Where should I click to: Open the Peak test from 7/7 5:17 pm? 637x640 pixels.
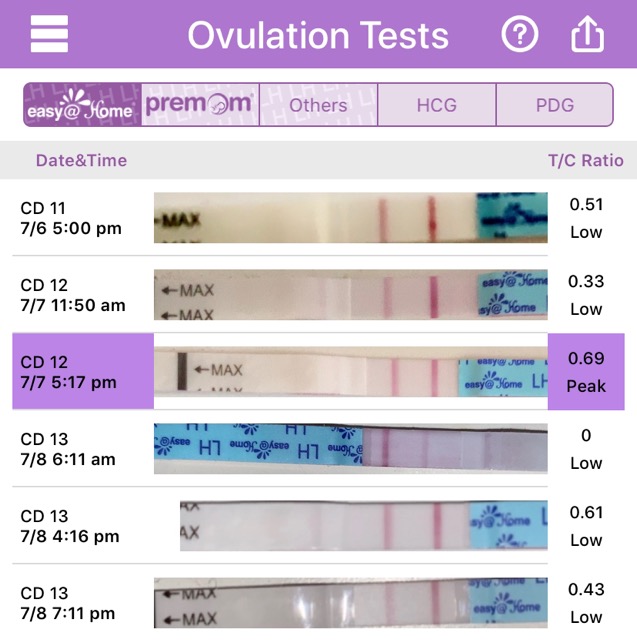(318, 372)
